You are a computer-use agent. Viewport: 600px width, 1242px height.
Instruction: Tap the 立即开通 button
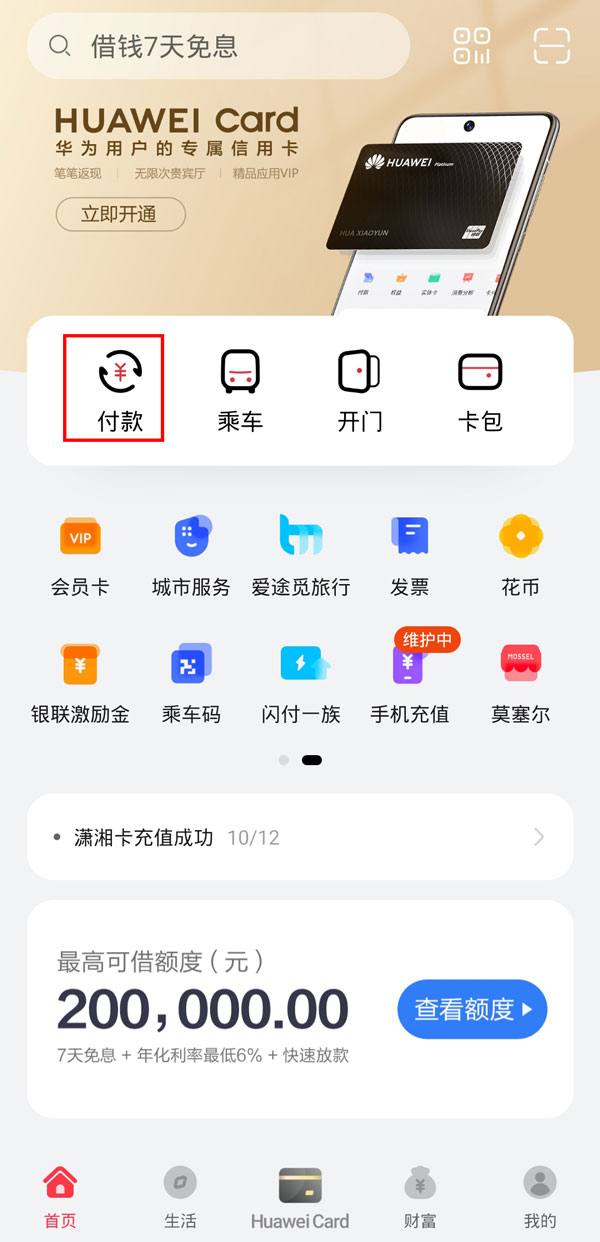click(120, 215)
